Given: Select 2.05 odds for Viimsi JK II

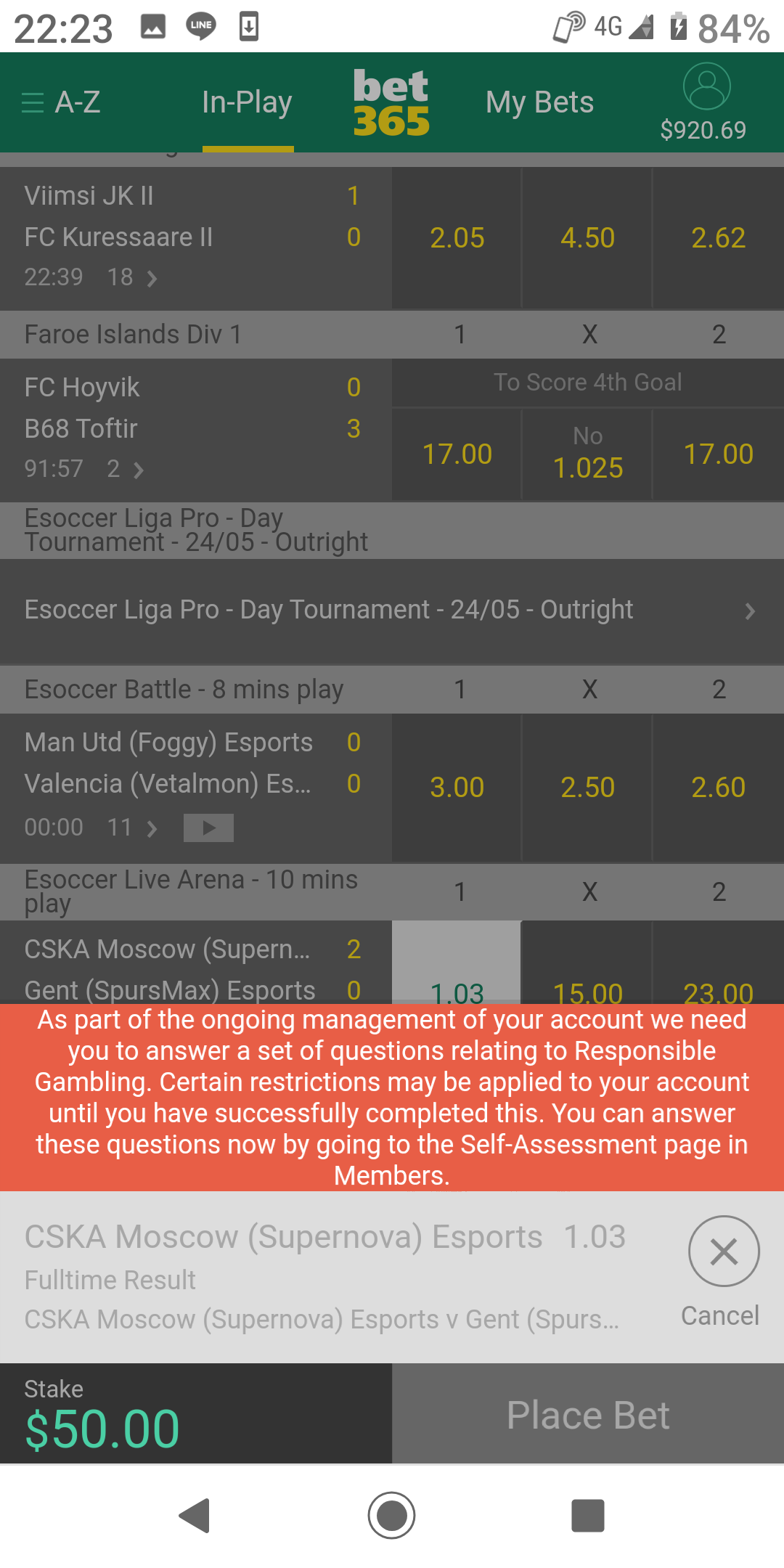Looking at the screenshot, I should click(457, 238).
